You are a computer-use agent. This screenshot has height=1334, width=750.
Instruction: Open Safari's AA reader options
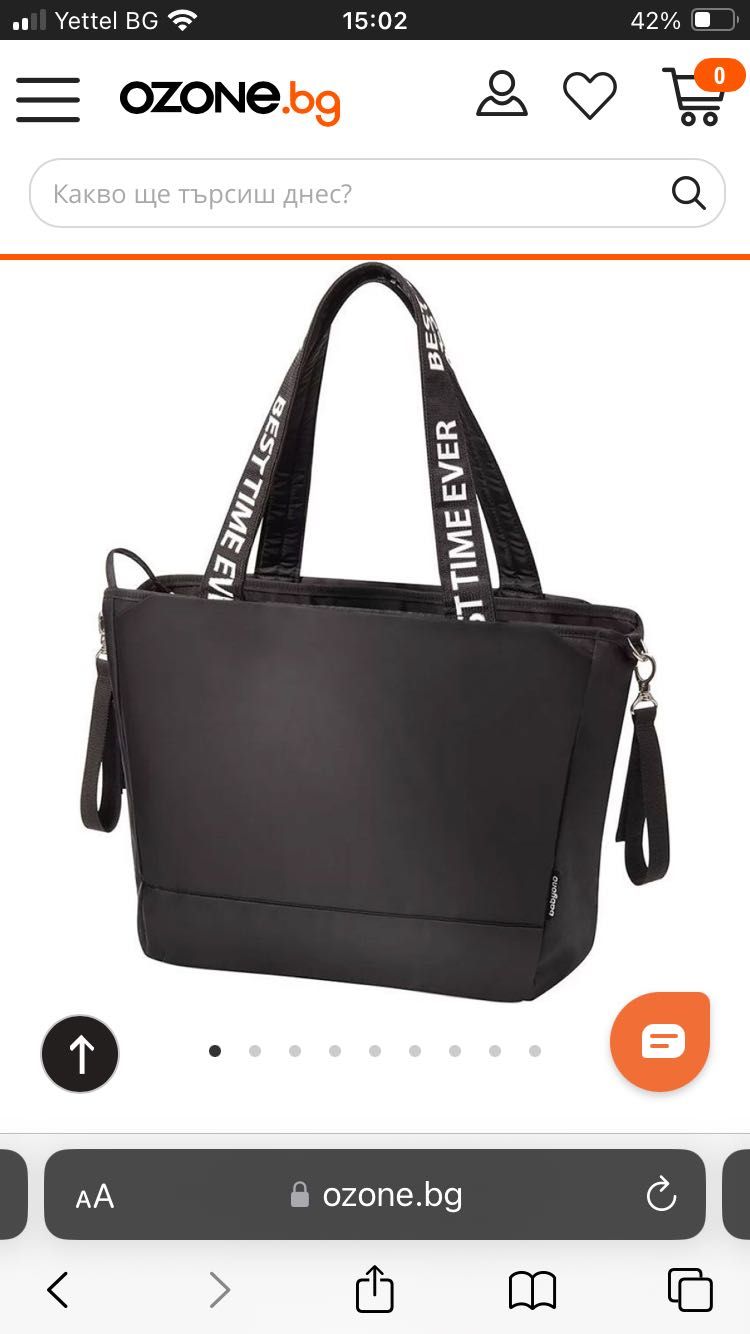point(95,1196)
